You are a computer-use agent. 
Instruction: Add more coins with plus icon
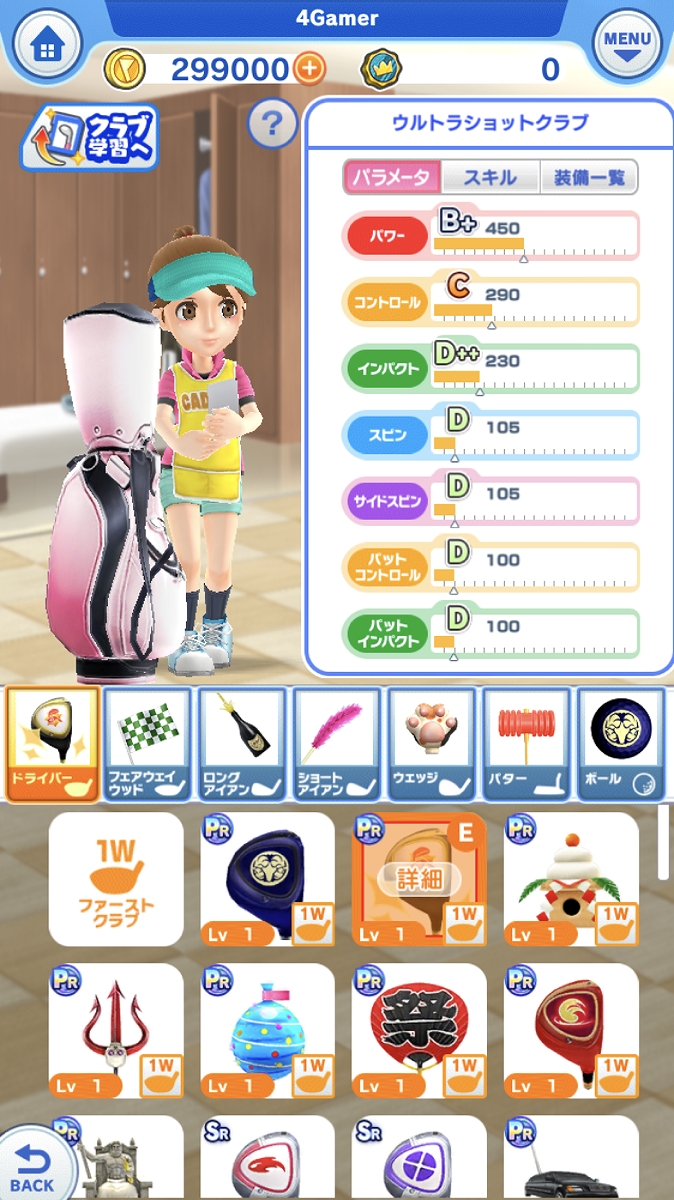coord(310,69)
